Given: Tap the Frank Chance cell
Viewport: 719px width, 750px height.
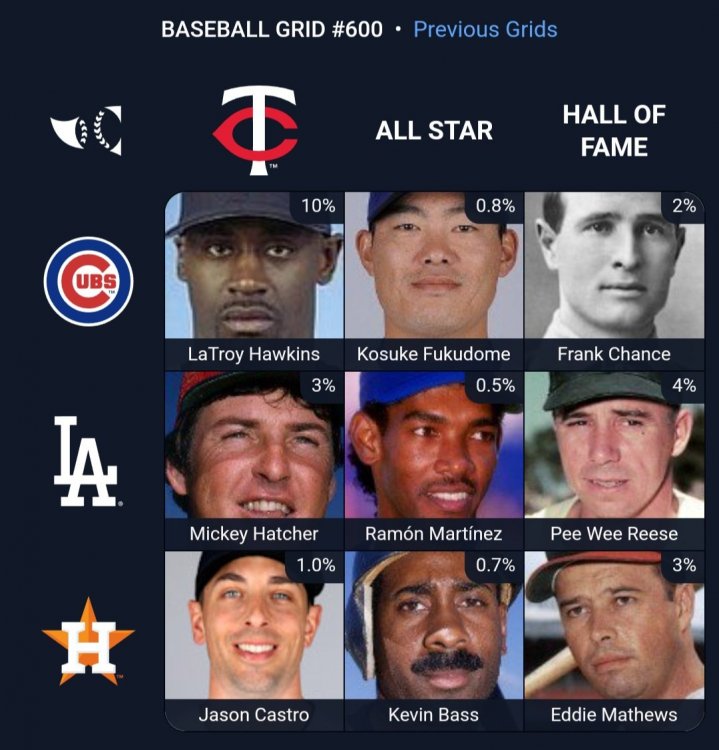Looking at the screenshot, I should click(613, 280).
